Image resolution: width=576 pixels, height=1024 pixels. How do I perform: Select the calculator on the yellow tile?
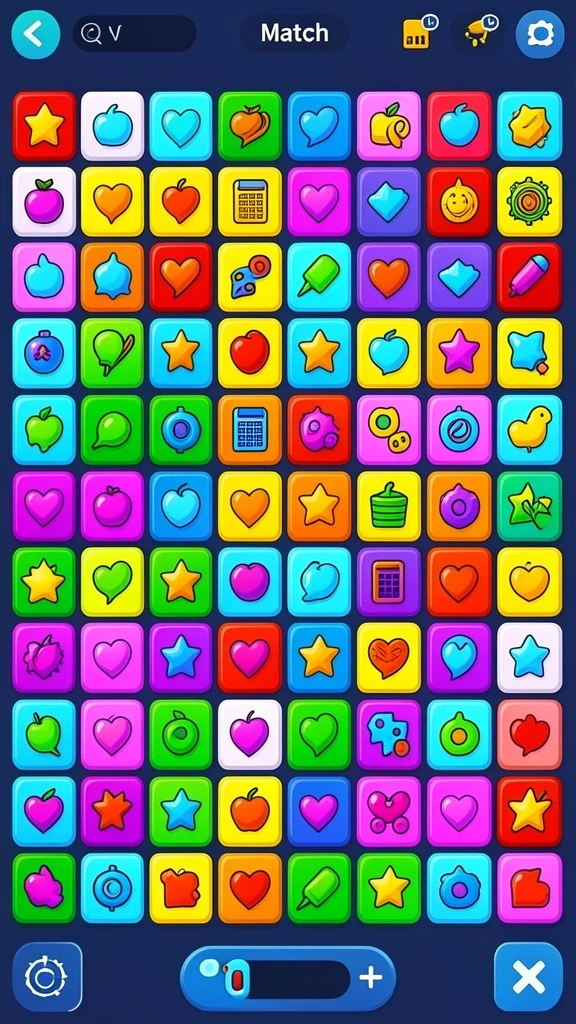[250, 201]
